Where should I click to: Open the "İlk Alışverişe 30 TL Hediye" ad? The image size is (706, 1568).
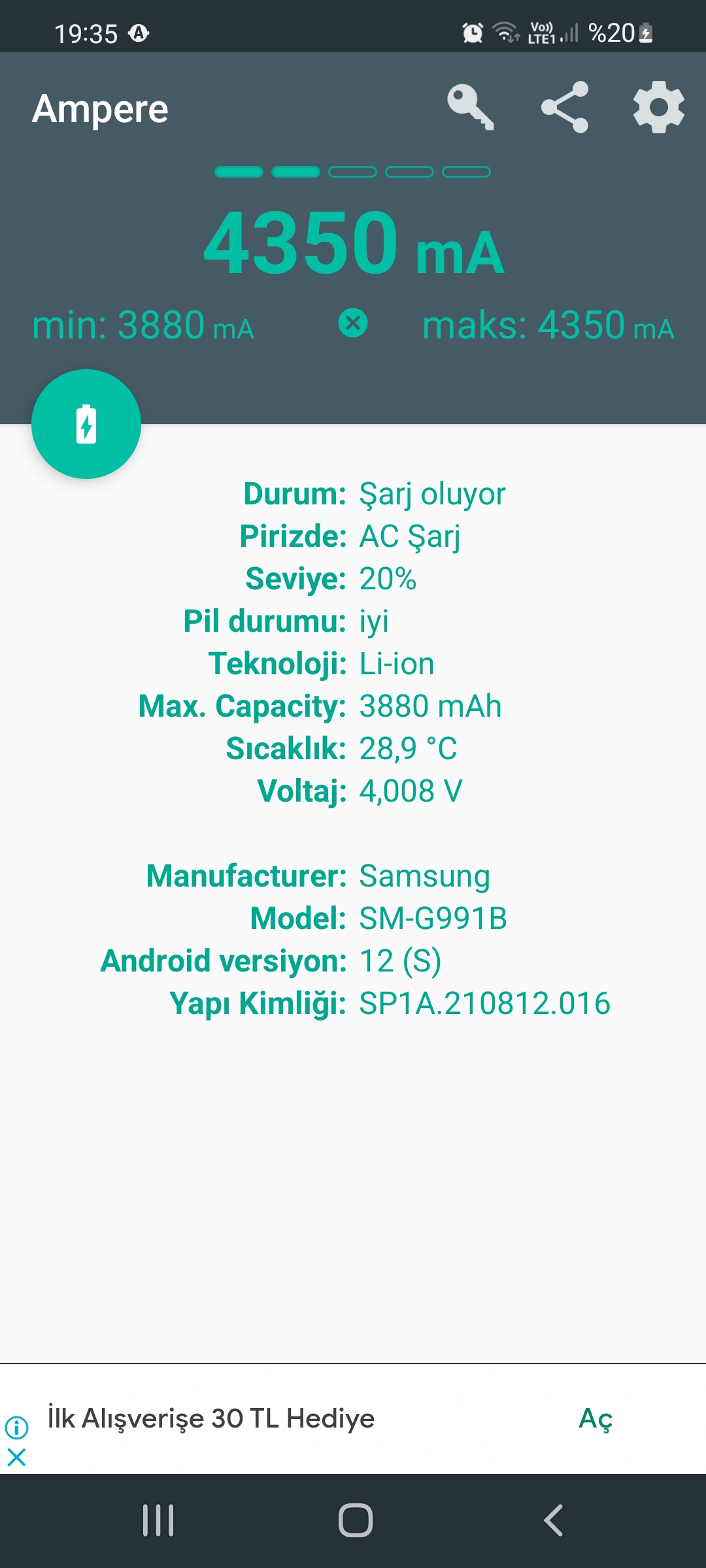pos(211,1419)
